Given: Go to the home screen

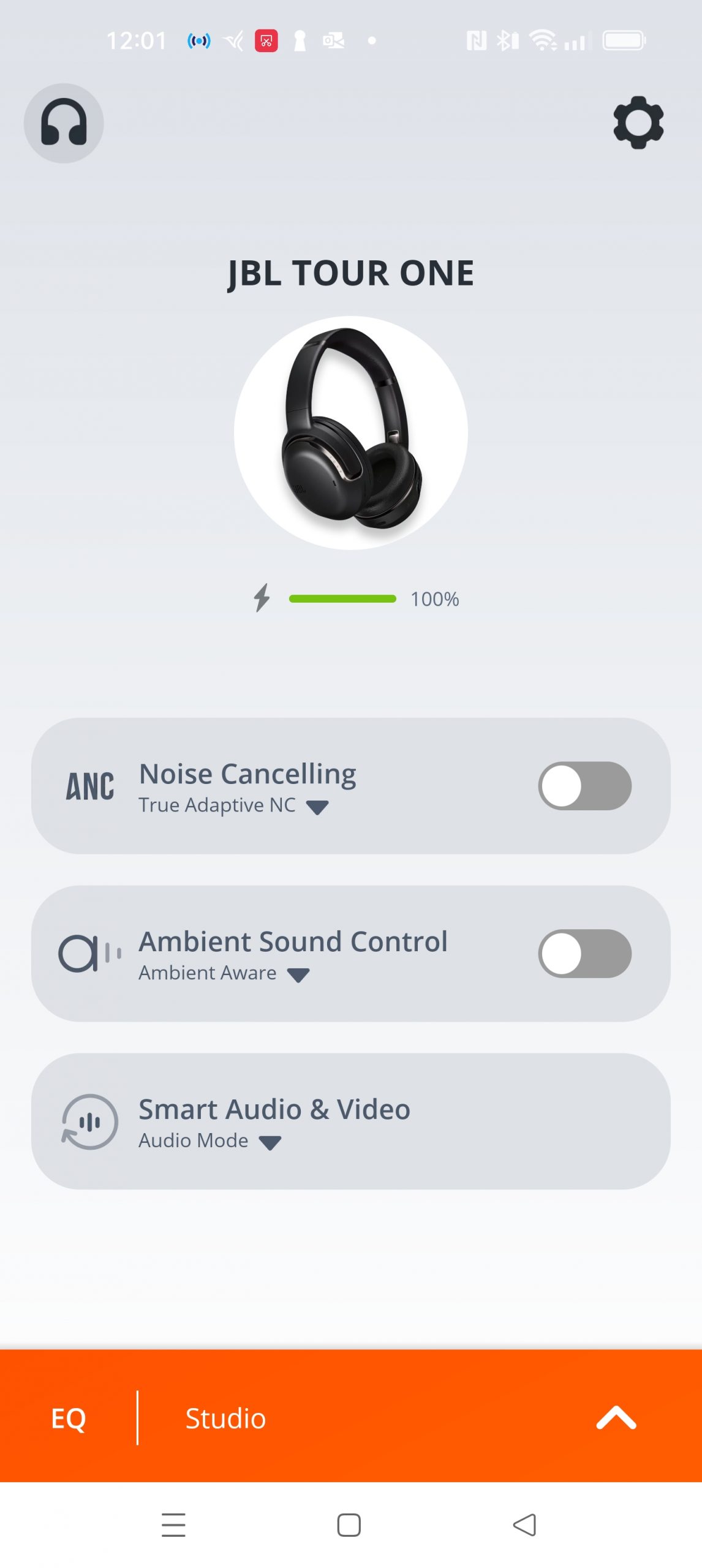Looking at the screenshot, I should click(x=349, y=1525).
